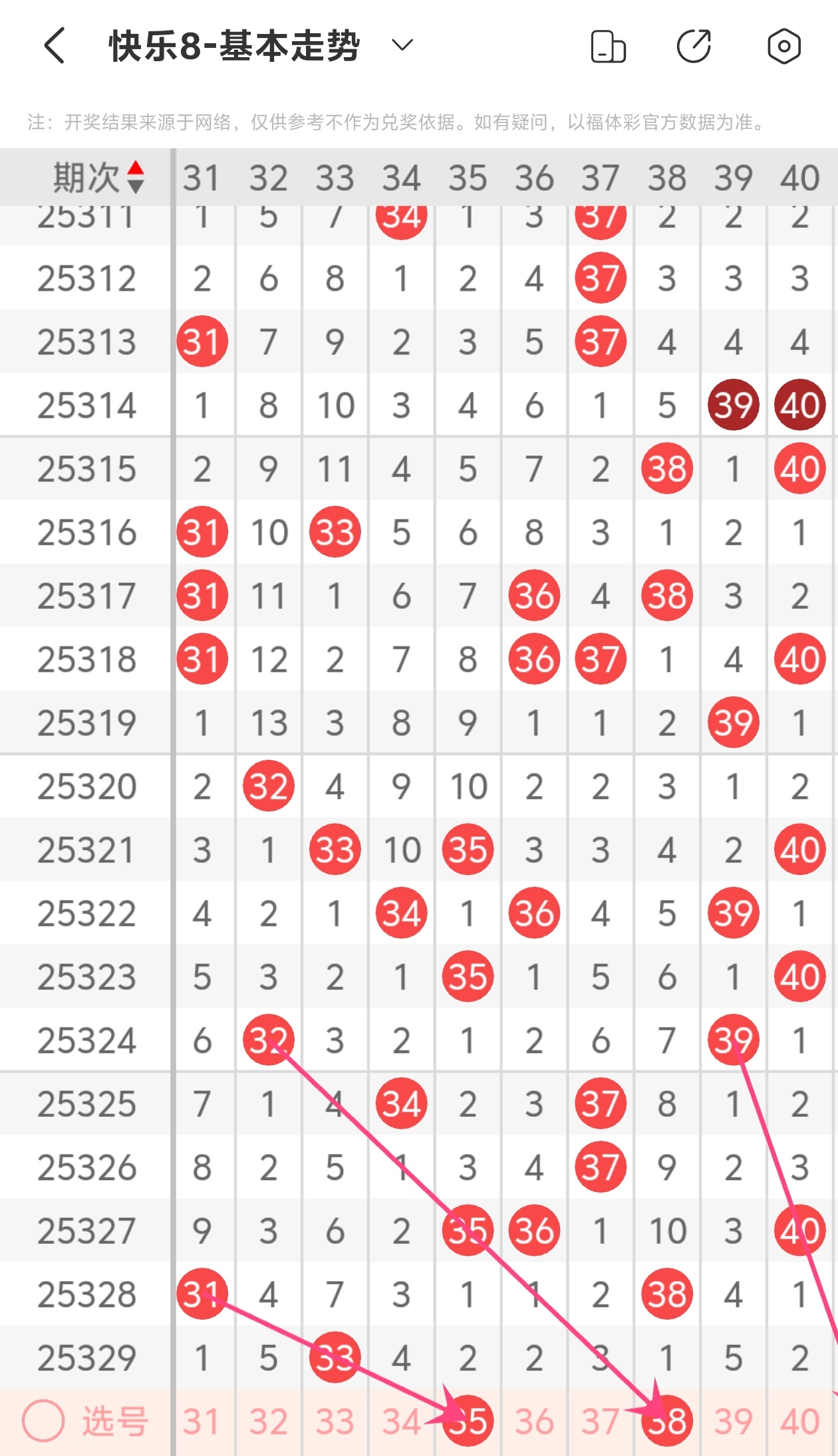Toggle the 选号 circle at the row start
This screenshot has width=838, height=1456.
(43, 1421)
